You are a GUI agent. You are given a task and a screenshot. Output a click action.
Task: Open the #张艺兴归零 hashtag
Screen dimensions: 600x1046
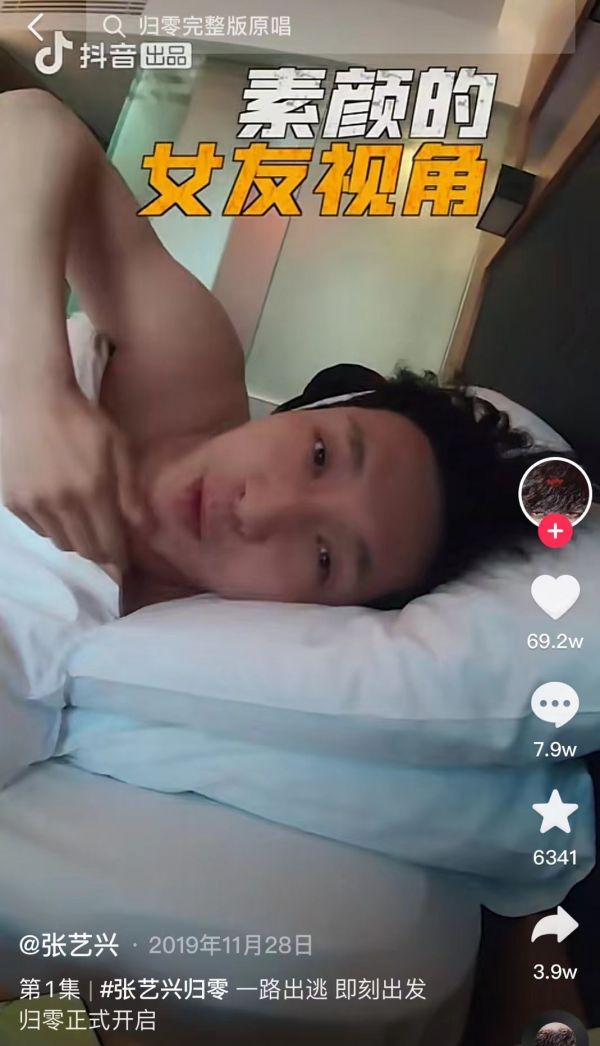click(164, 989)
